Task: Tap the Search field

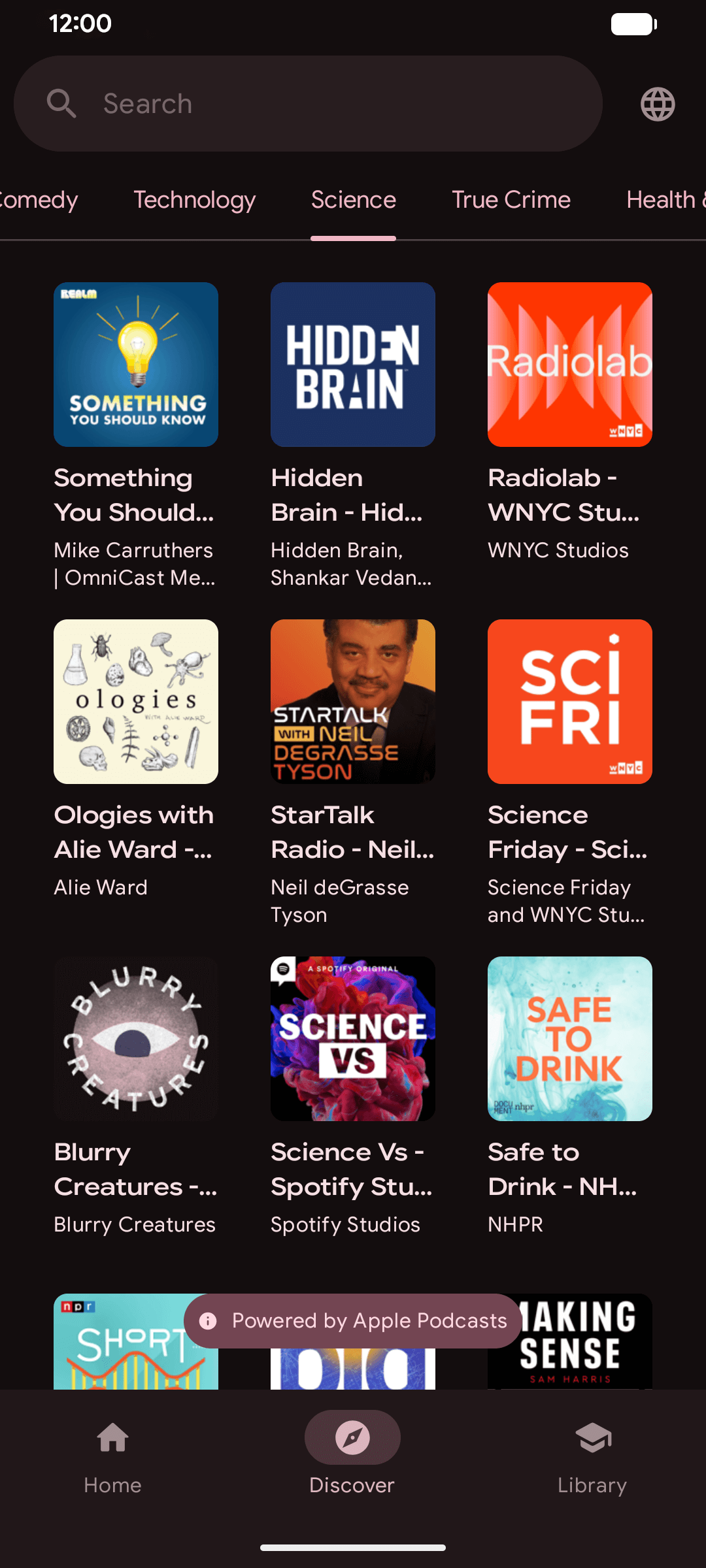Action: pos(307,104)
